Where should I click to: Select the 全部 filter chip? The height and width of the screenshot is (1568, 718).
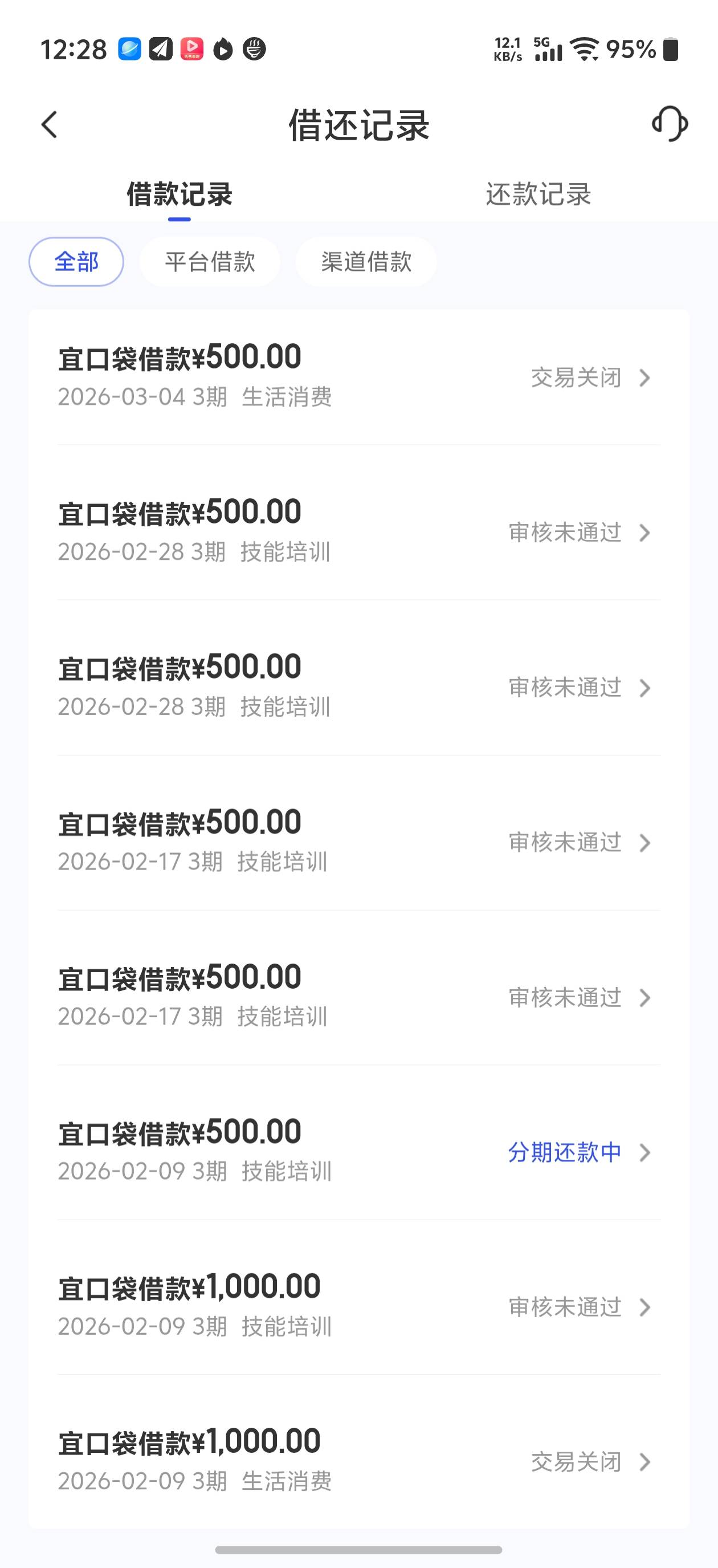pos(77,262)
